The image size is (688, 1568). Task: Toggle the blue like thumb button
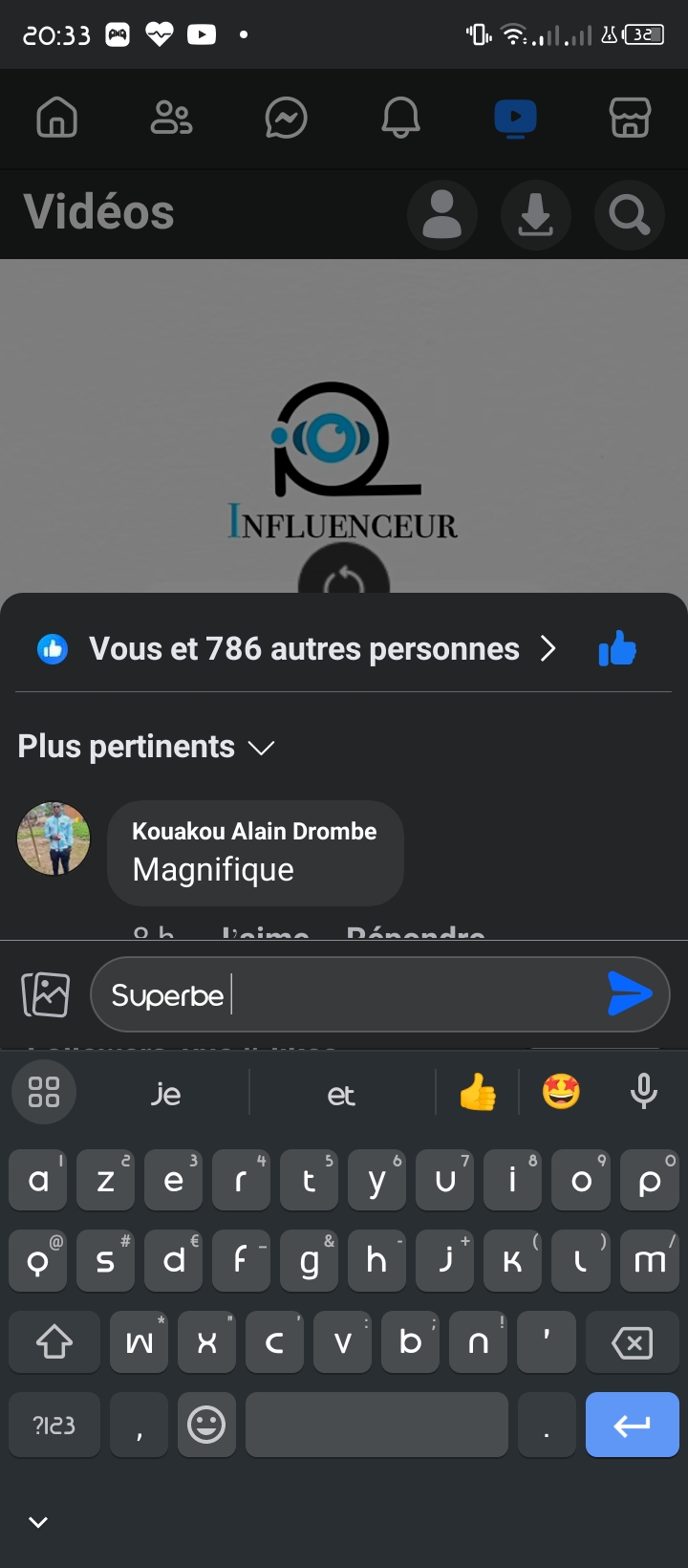(x=617, y=649)
